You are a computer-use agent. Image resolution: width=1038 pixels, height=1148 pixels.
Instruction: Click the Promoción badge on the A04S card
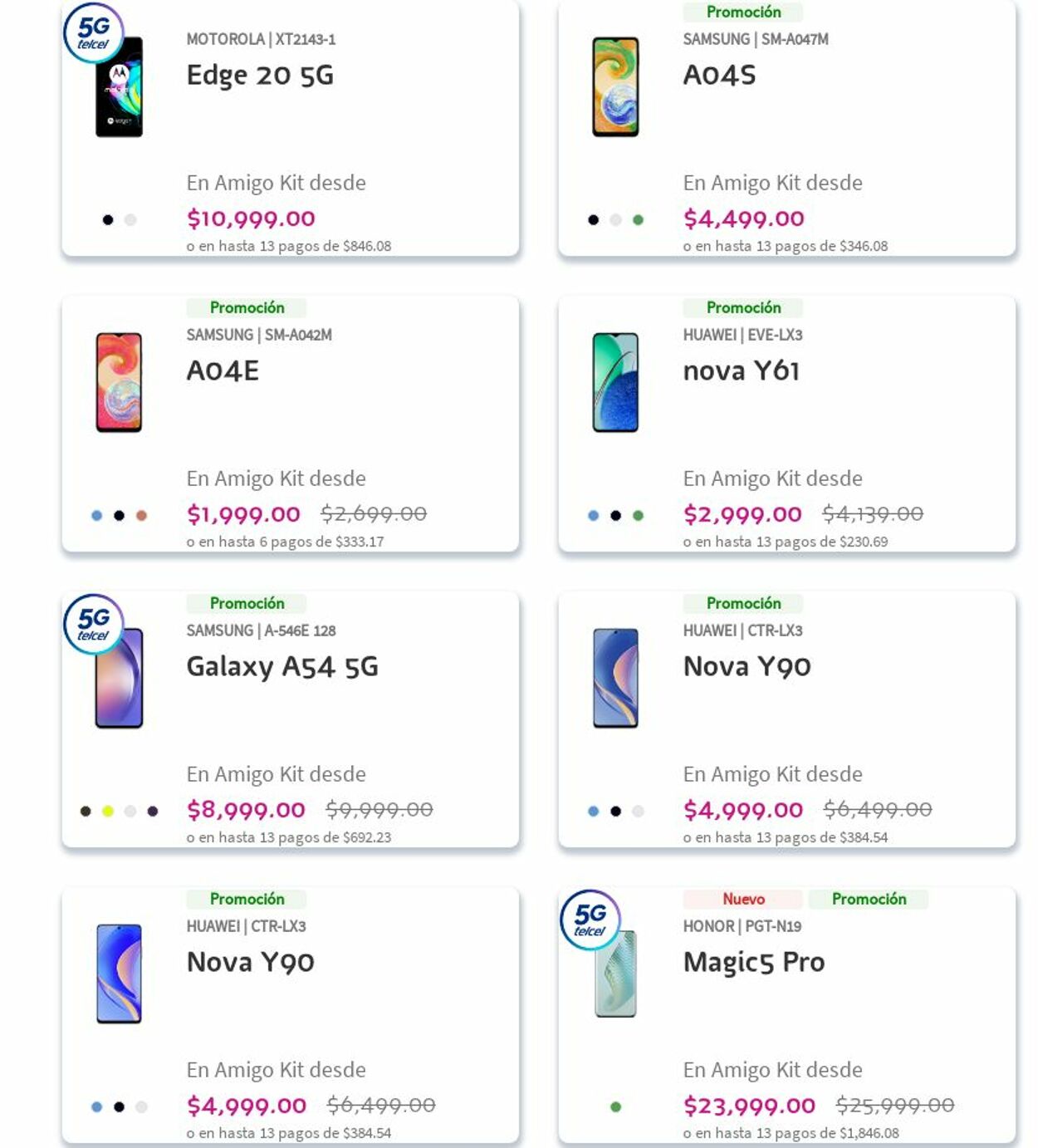pyautogui.click(x=743, y=12)
